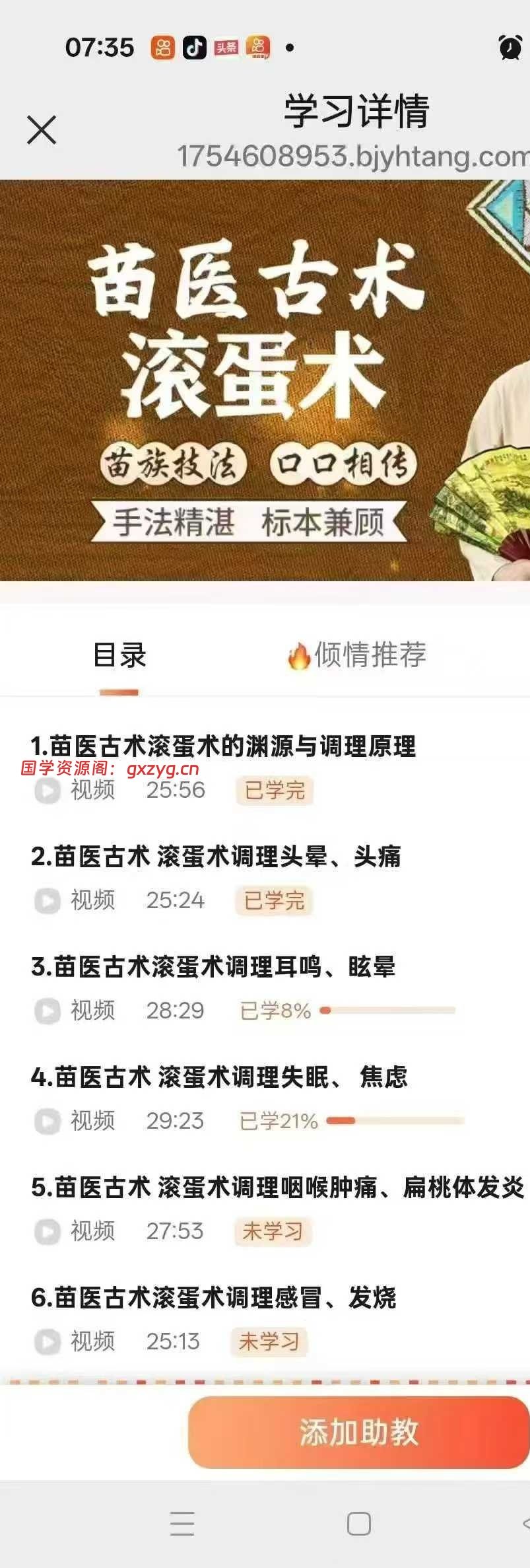
Task: Open lesson 1 滚蛋术的渊源与调理原理
Action: pos(223,746)
